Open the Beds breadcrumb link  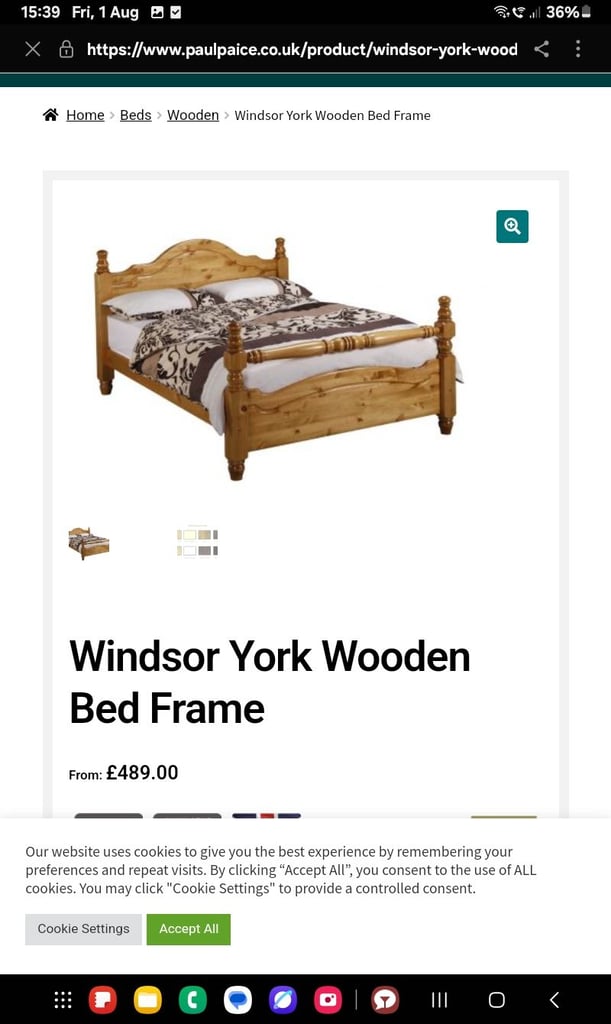[x=136, y=116]
